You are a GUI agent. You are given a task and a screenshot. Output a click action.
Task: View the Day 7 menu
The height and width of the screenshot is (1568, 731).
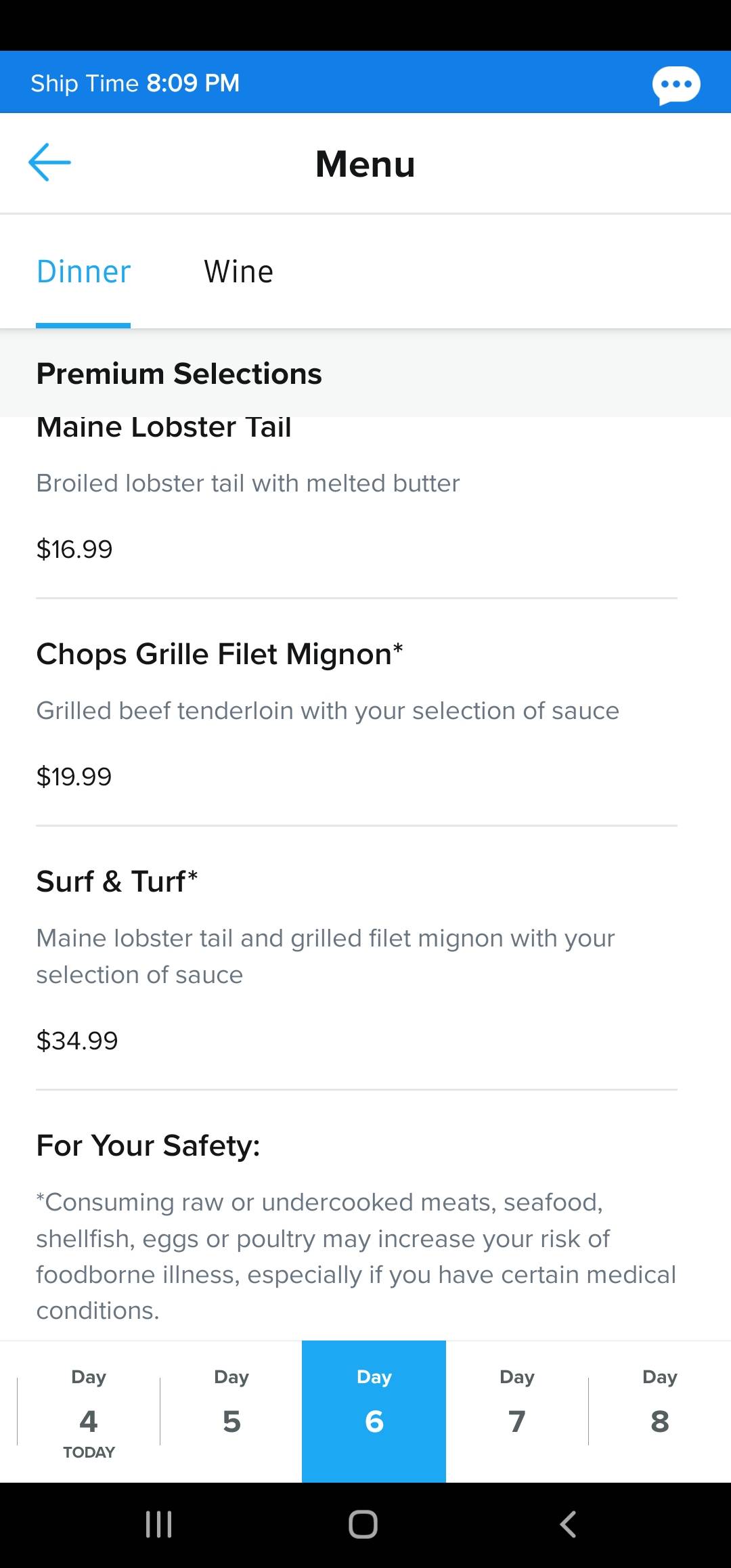pos(517,1412)
